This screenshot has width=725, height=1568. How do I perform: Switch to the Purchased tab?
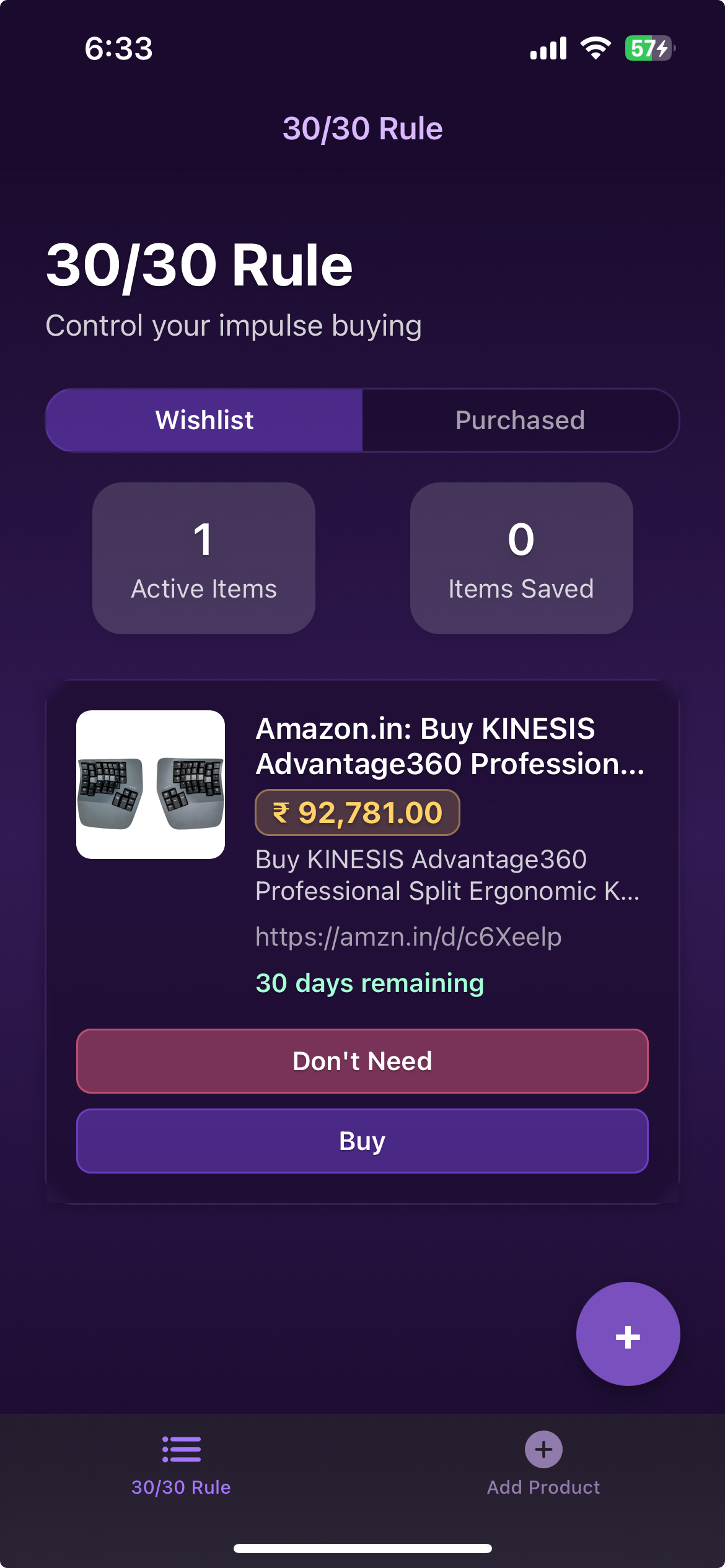[519, 420]
